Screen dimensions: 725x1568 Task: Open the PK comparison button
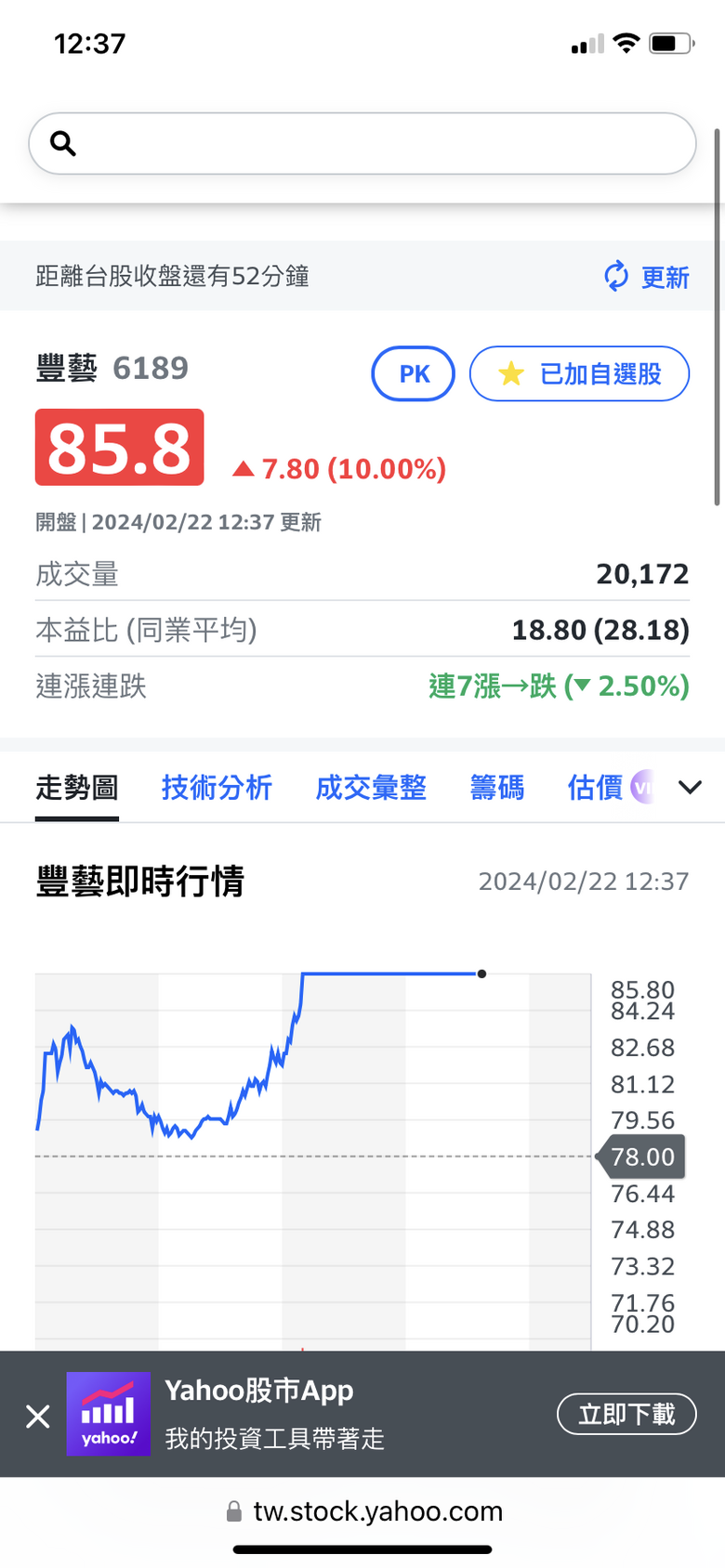[x=414, y=374]
